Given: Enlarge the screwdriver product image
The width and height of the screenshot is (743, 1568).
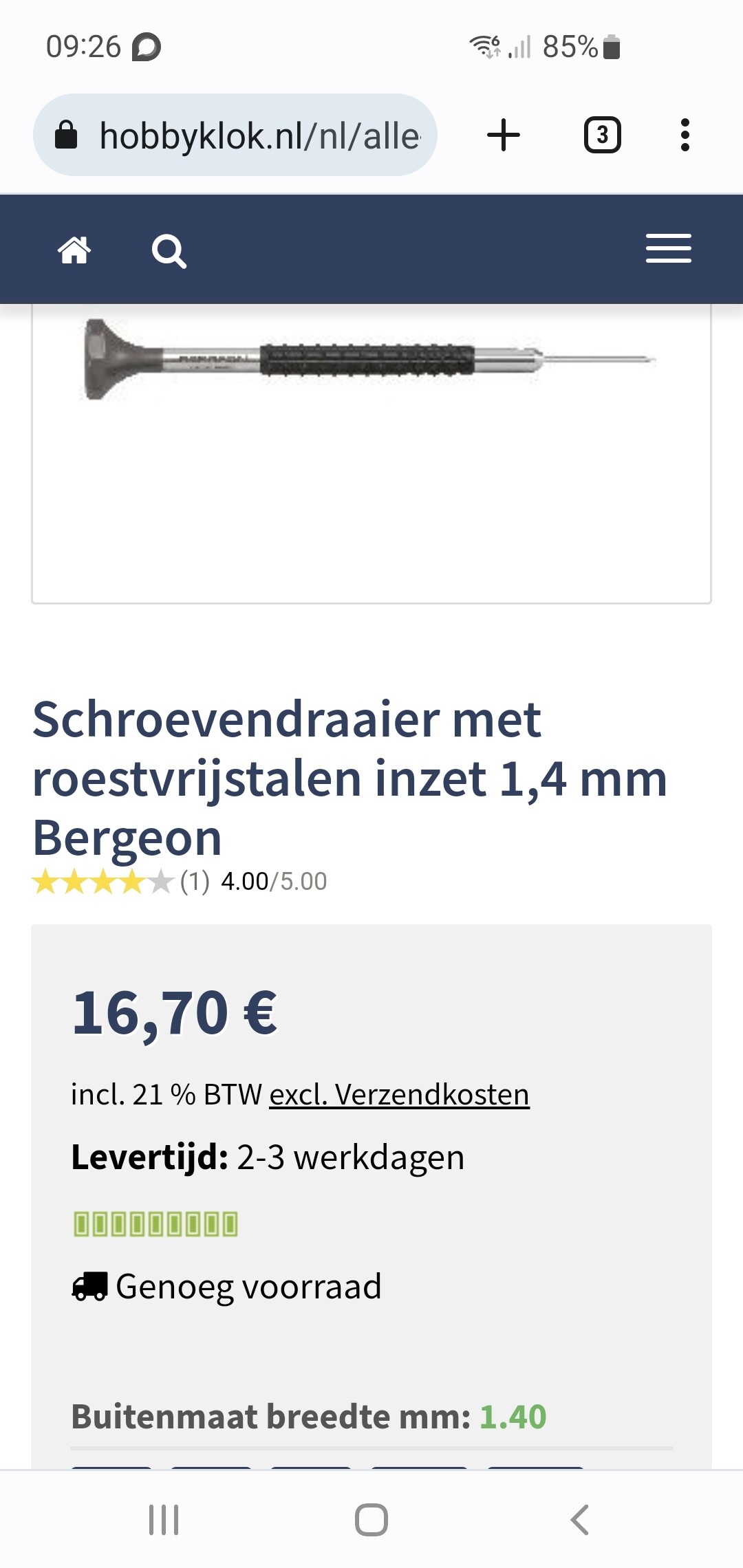Looking at the screenshot, I should [x=371, y=360].
